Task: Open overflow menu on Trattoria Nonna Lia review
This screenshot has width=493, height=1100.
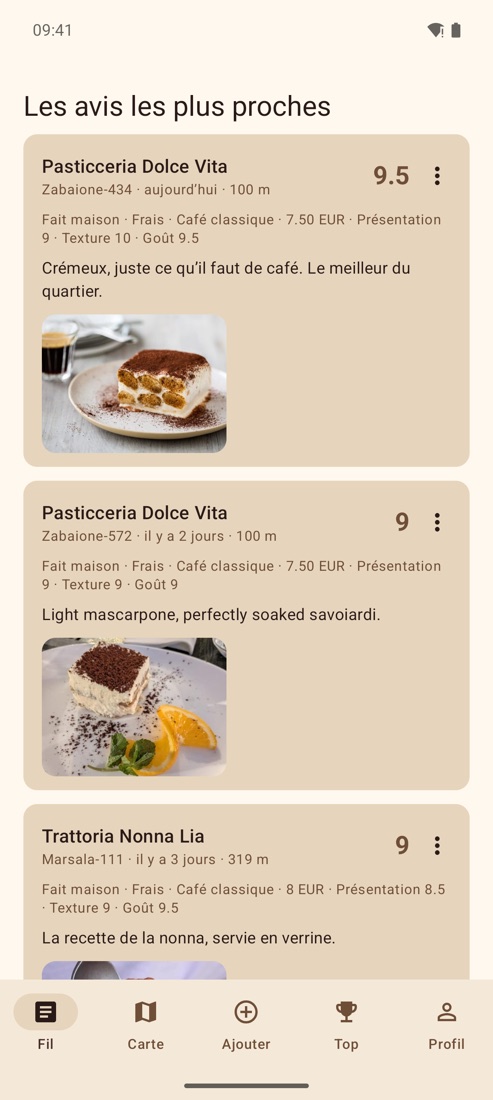Action: tap(437, 845)
